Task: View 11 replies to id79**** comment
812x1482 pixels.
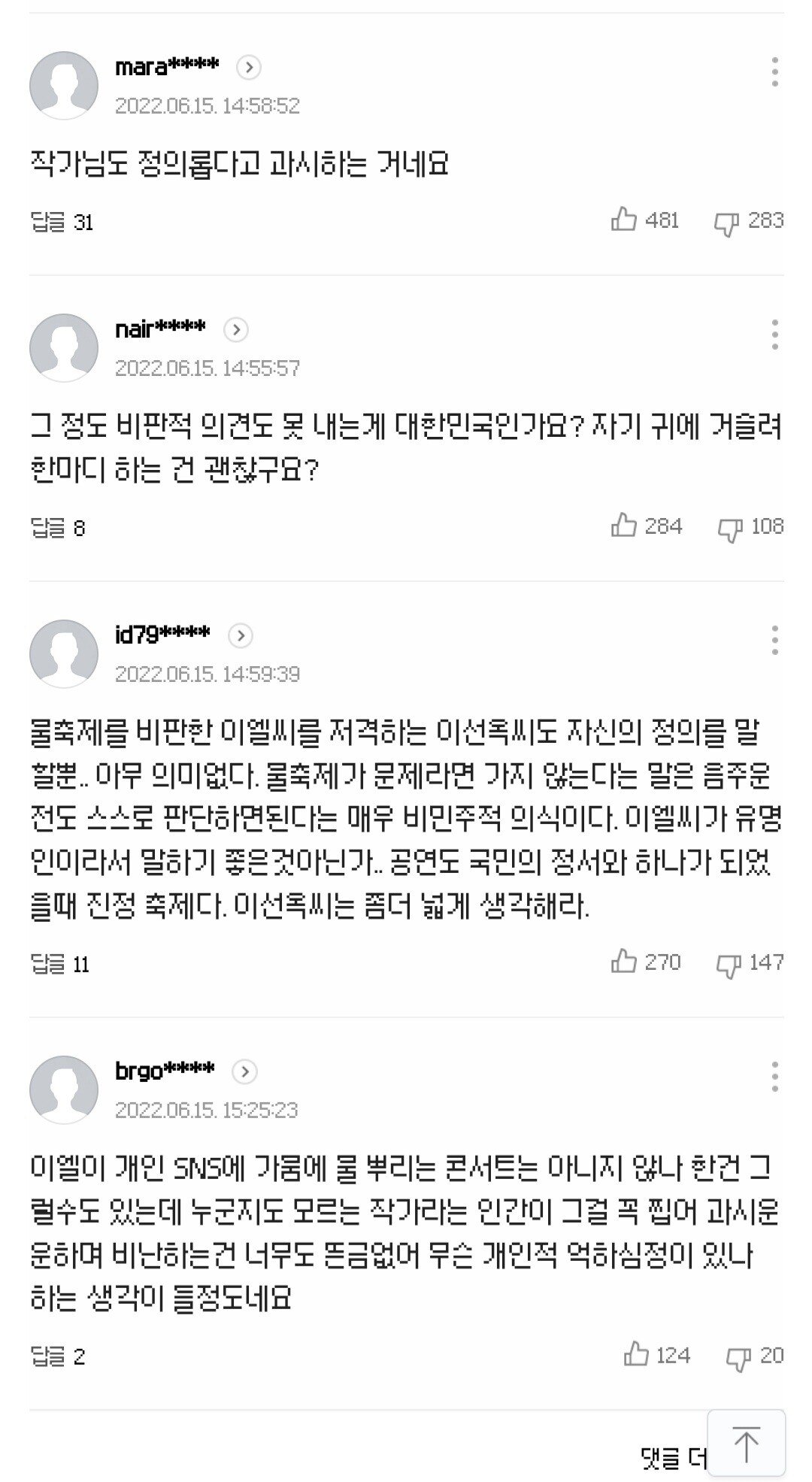Action: tap(60, 965)
